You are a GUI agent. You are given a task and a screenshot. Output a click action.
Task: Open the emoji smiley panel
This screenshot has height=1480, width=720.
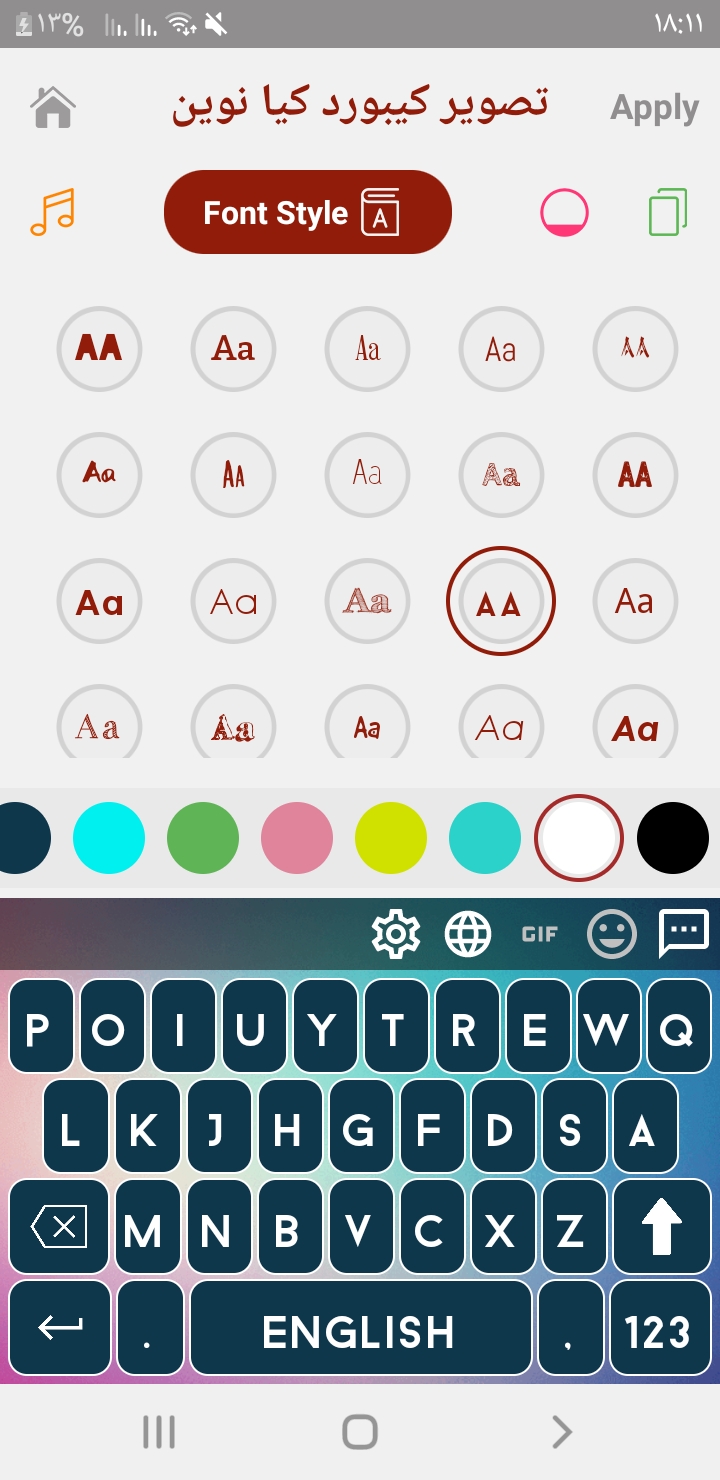(x=612, y=934)
